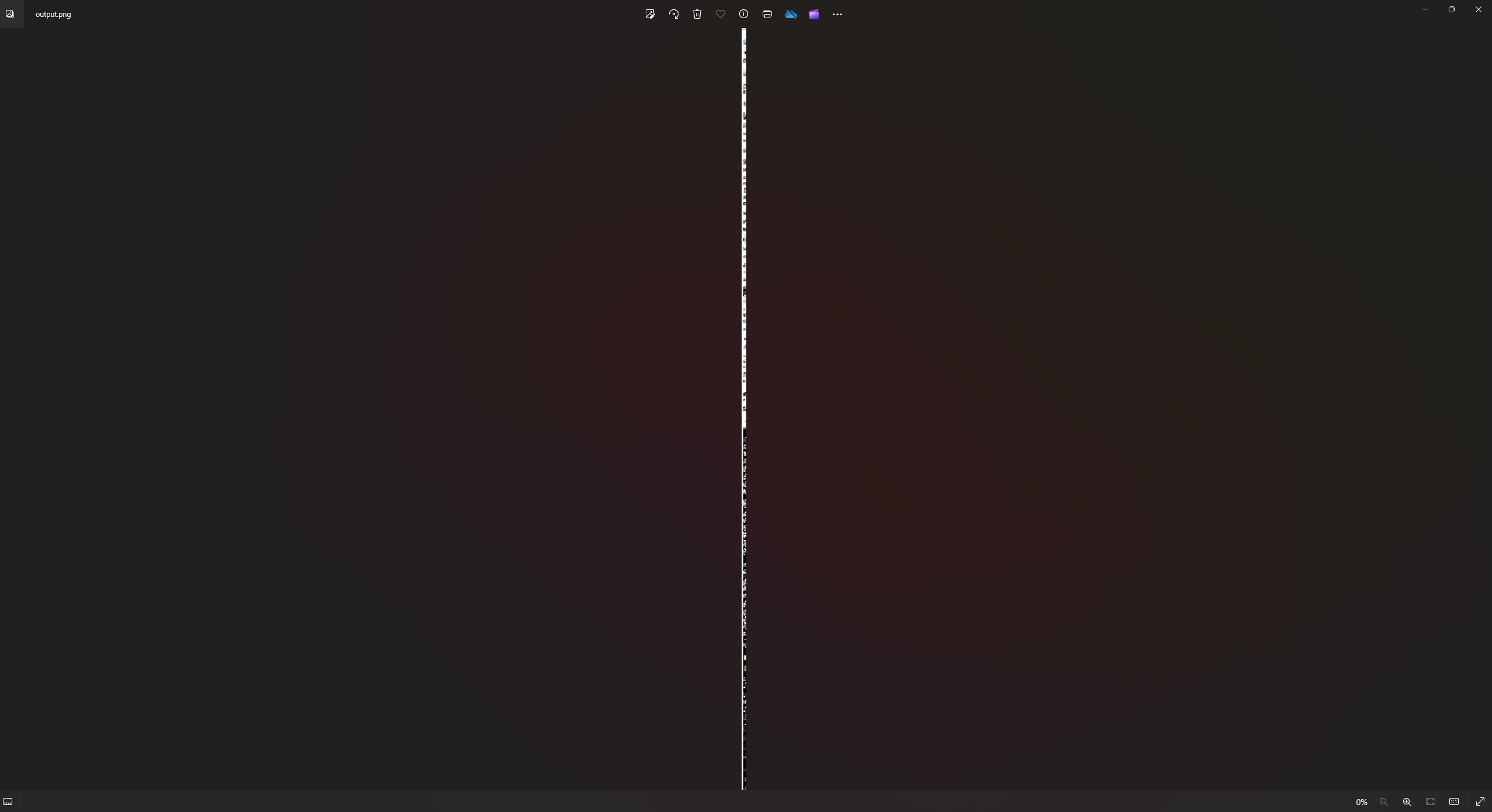Image resolution: width=1492 pixels, height=812 pixels.
Task: Open the edit image tool
Action: (x=650, y=15)
